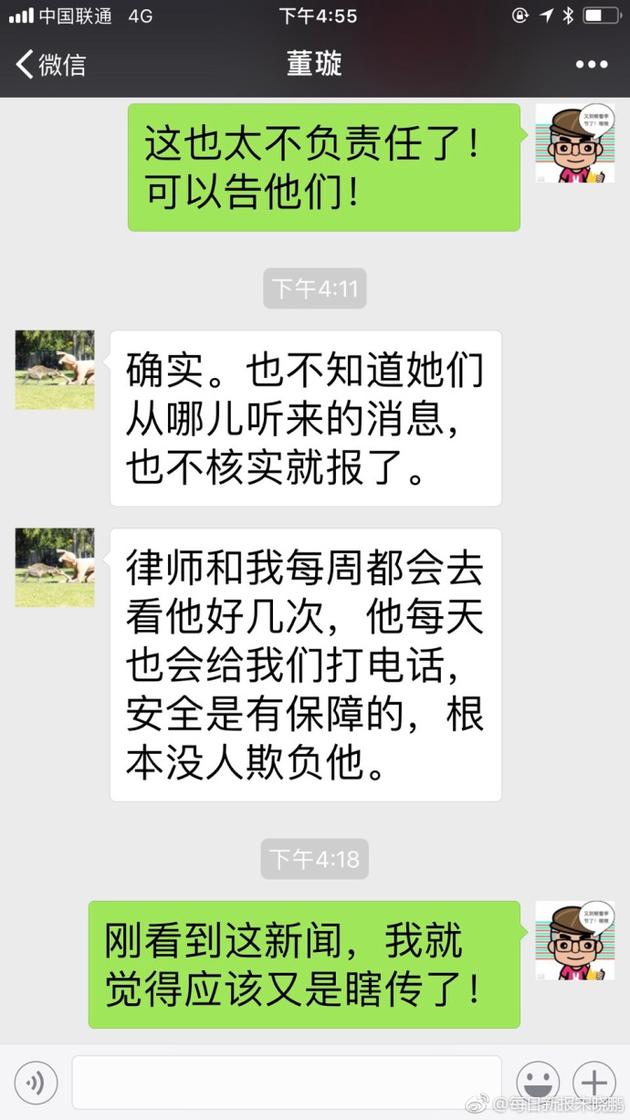Open the contact avatar beside 确实 message
The width and height of the screenshot is (630, 1120).
[x=55, y=370]
